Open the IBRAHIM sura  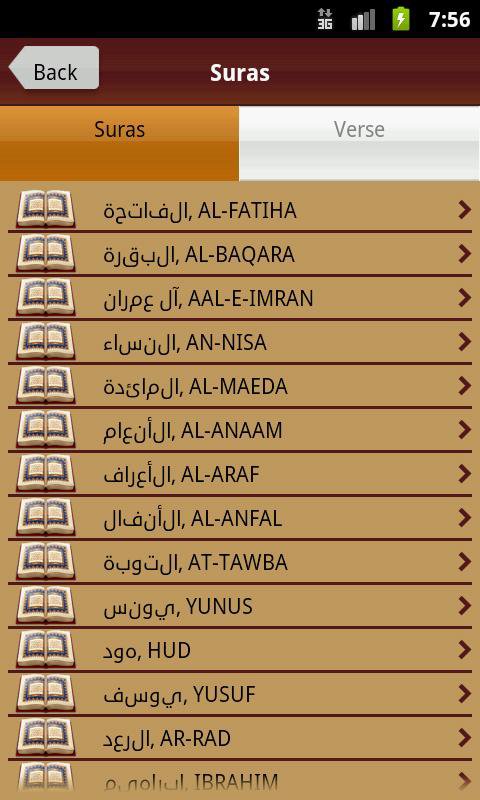(240, 780)
